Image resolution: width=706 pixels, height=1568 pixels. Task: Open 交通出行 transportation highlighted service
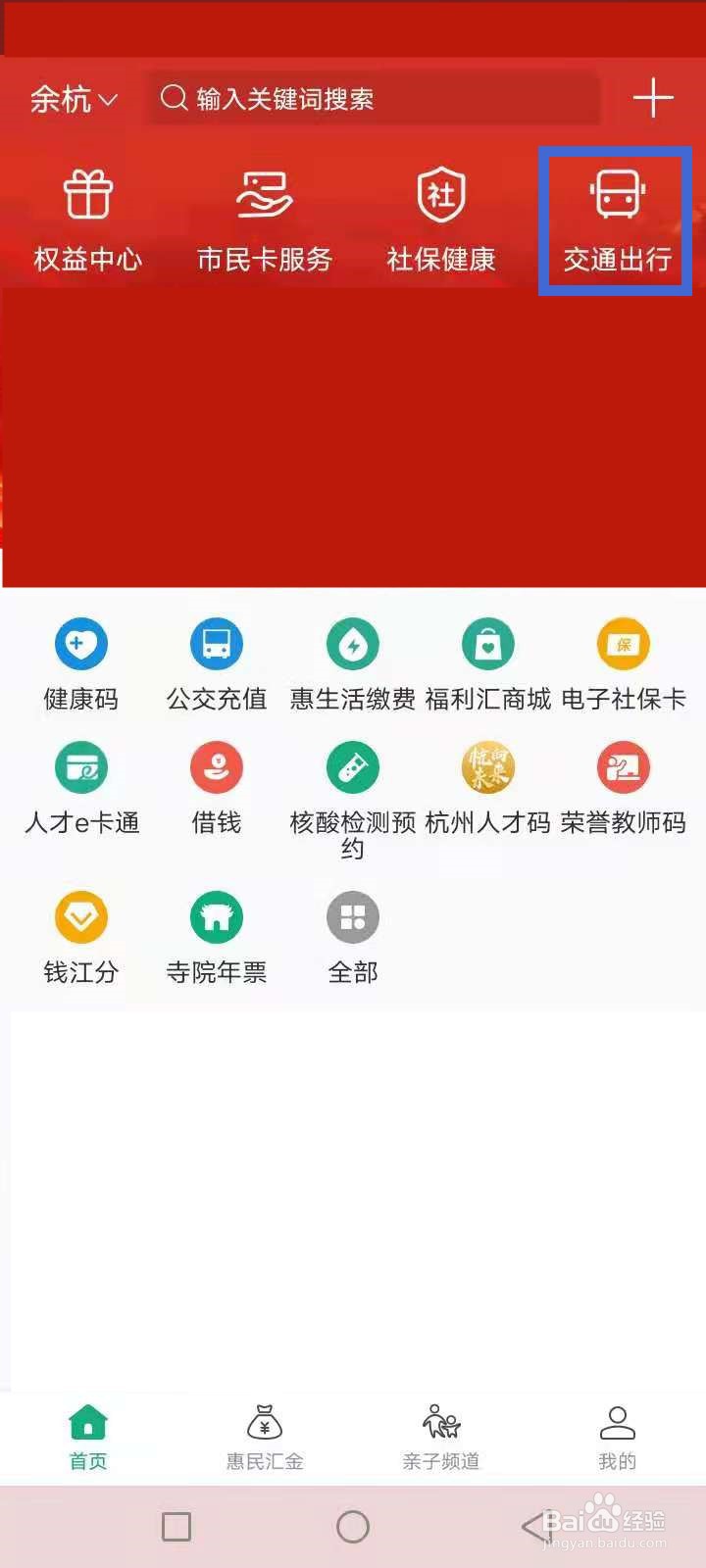point(616,218)
